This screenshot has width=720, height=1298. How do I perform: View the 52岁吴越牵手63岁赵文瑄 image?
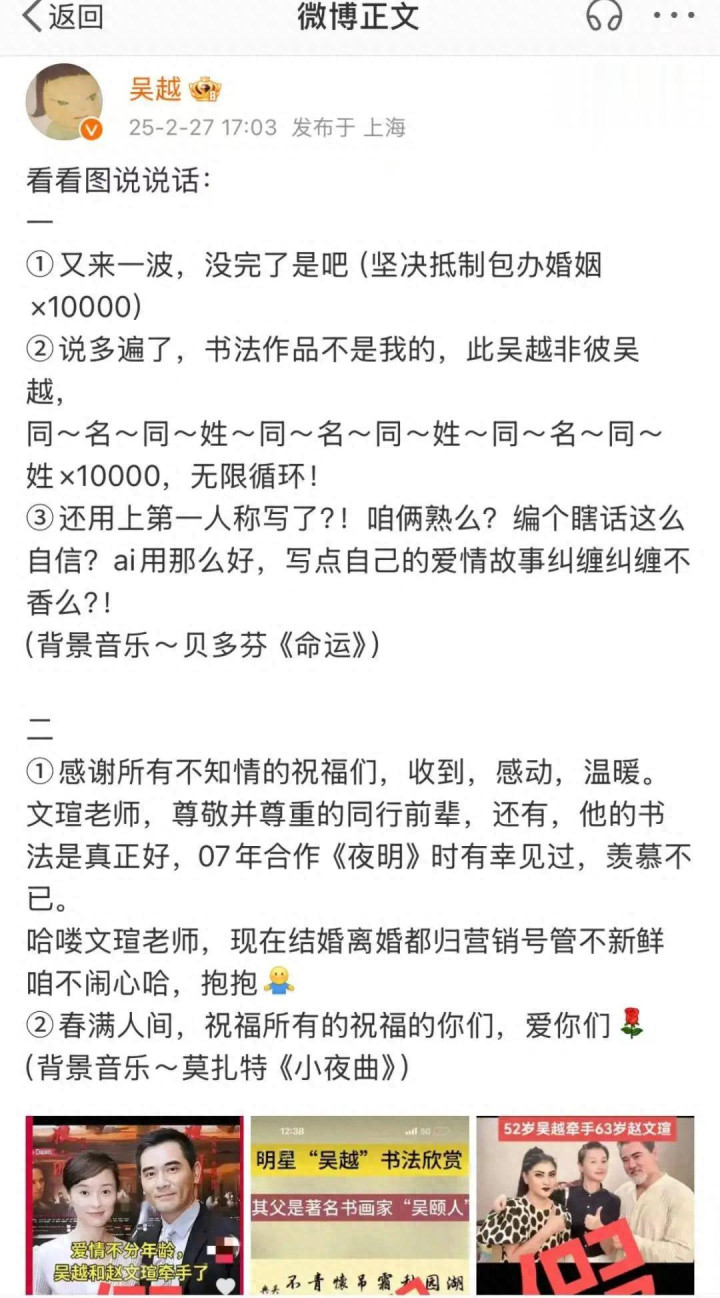pos(585,1205)
